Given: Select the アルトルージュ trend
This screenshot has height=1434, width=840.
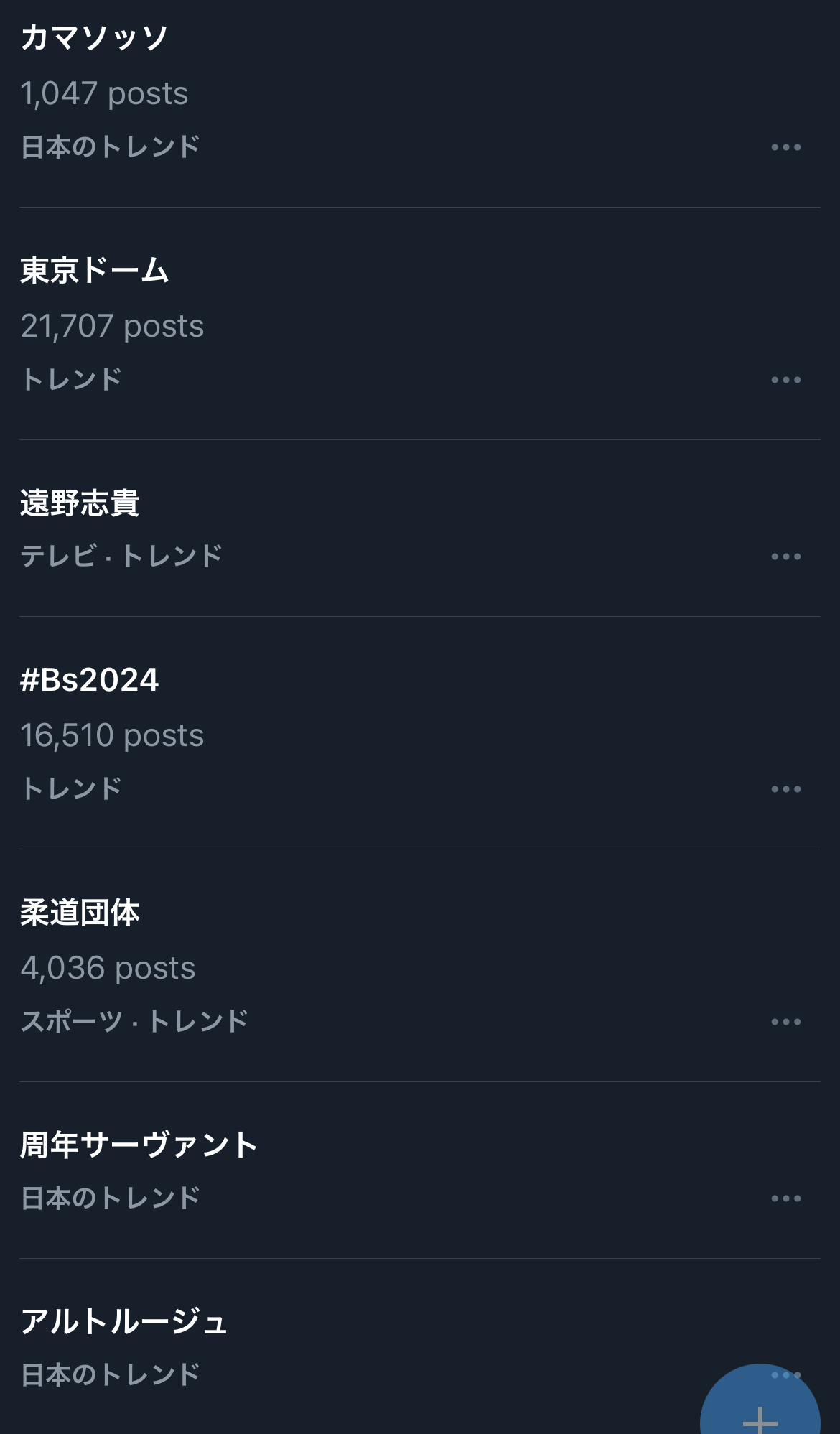Looking at the screenshot, I should point(123,1322).
